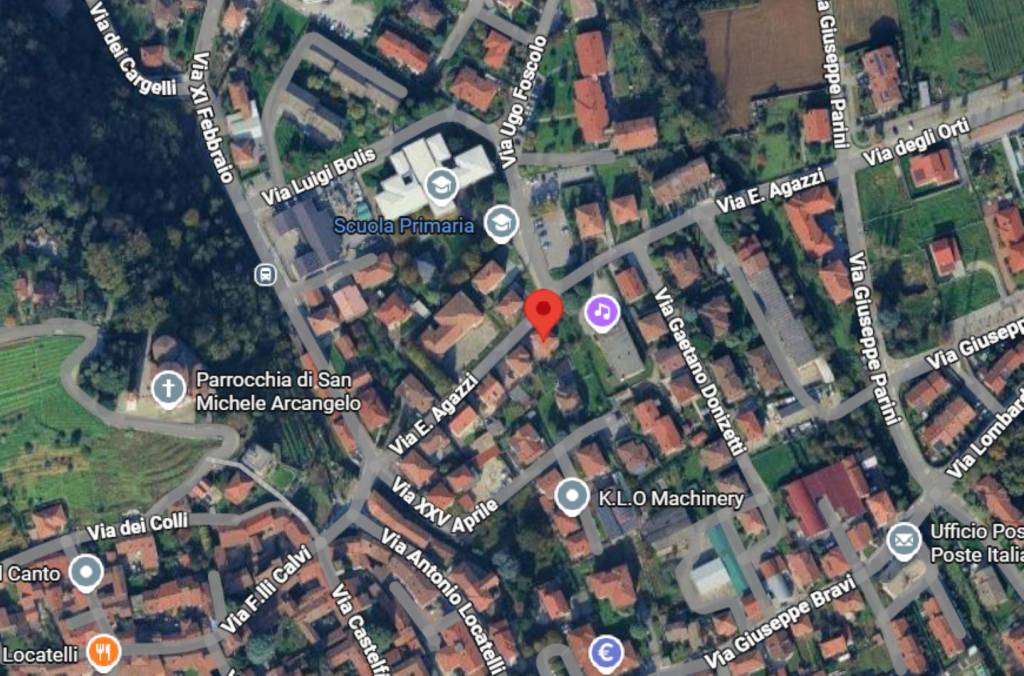Open the Canto place pin
Image resolution: width=1024 pixels, height=676 pixels.
point(87,573)
